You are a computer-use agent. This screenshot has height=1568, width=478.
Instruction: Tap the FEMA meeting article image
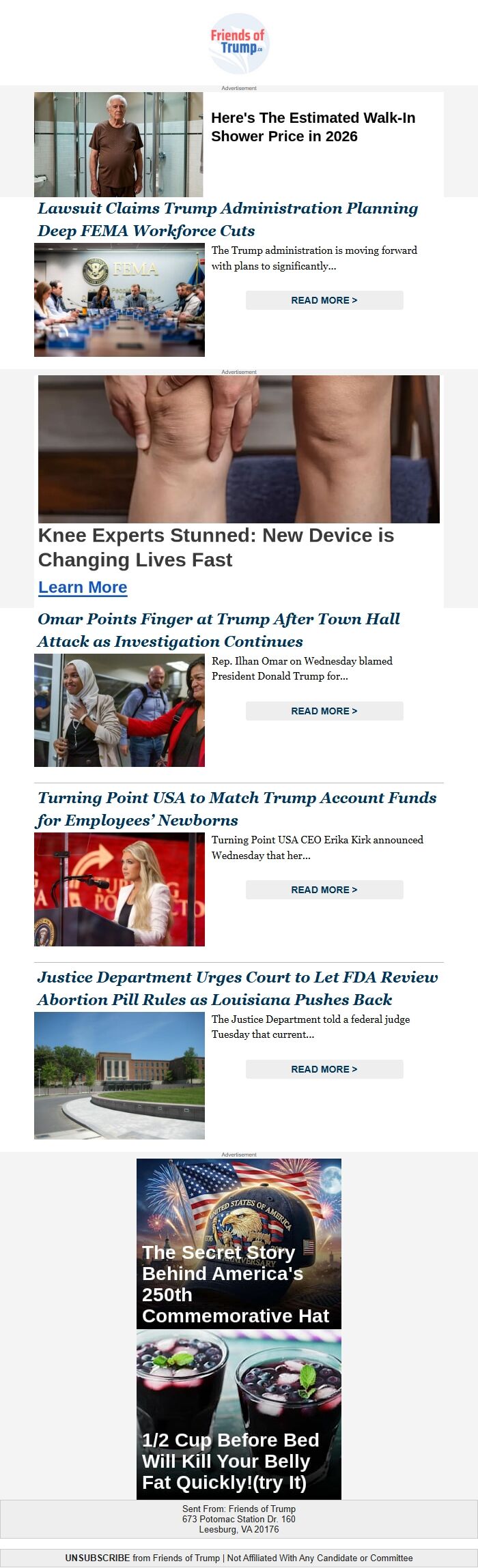coord(119,300)
